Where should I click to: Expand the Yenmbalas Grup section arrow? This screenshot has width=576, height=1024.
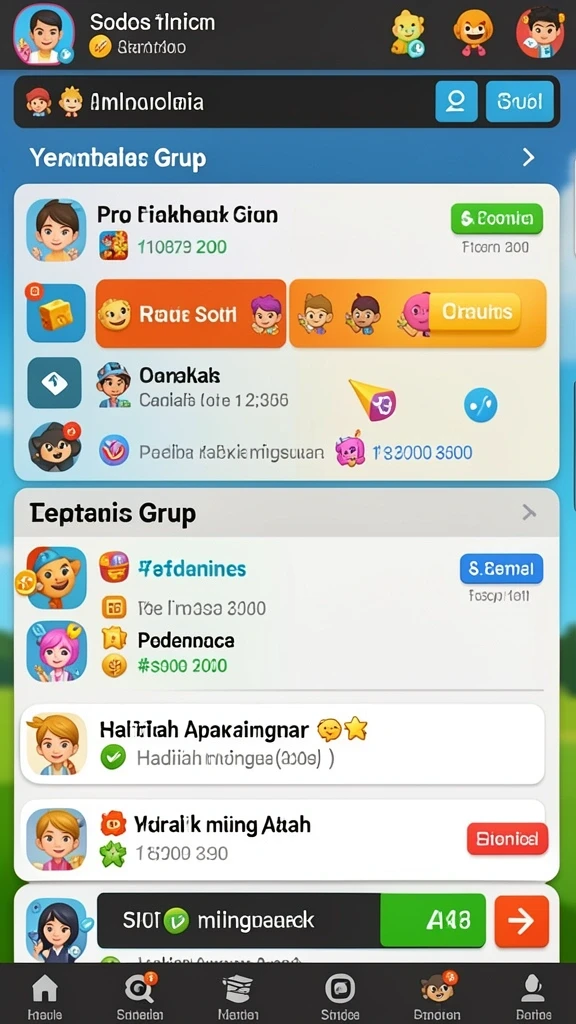click(x=528, y=157)
